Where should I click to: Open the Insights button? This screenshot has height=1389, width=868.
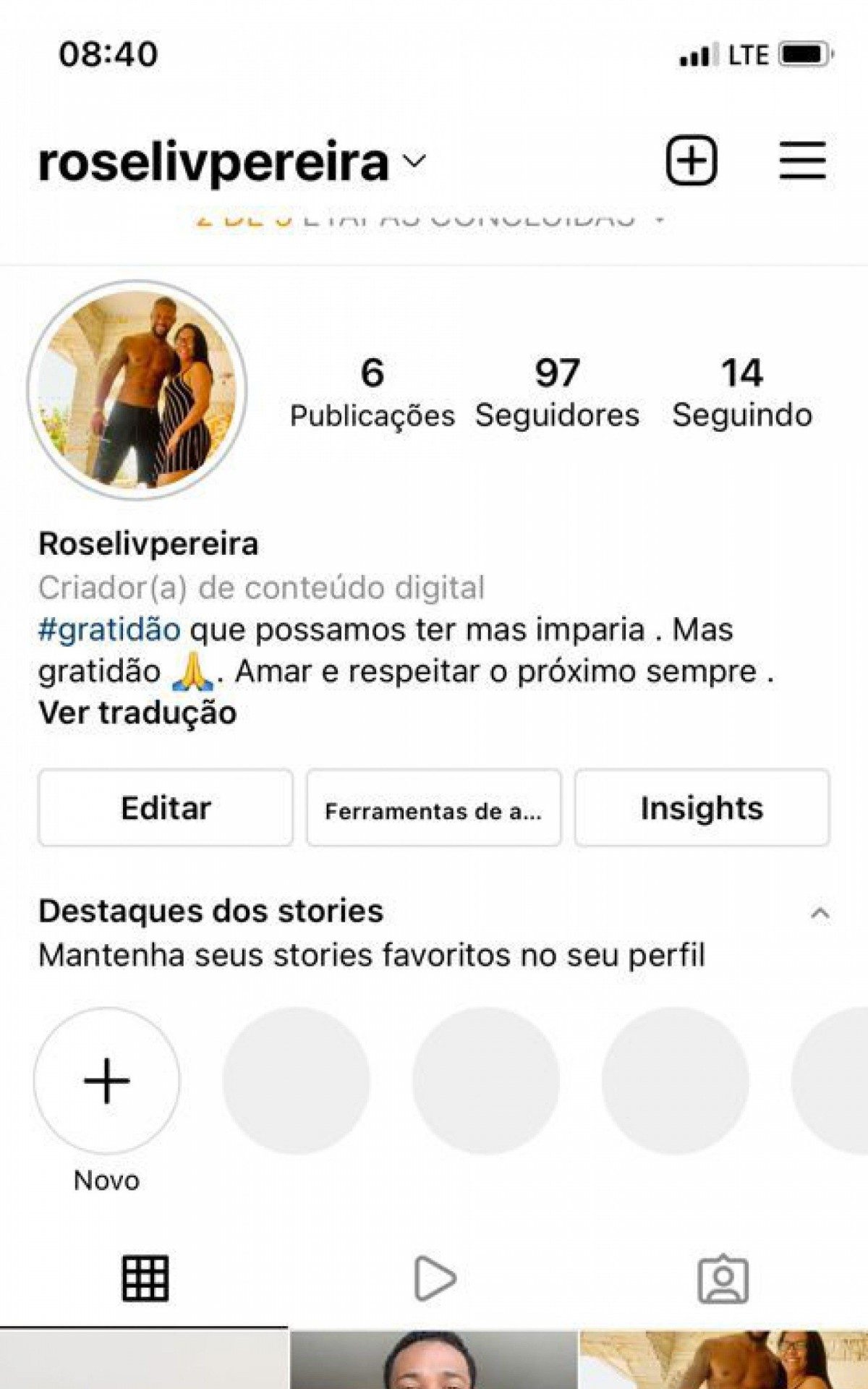pyautogui.click(x=702, y=808)
